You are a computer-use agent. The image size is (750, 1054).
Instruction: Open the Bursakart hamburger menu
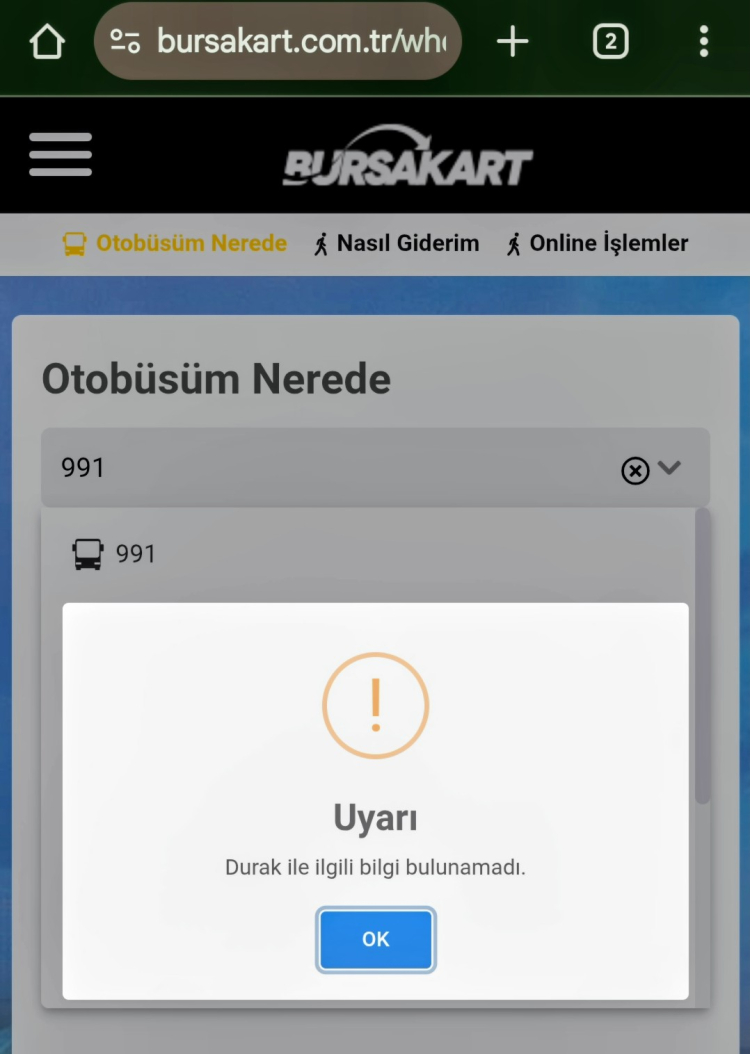60,155
